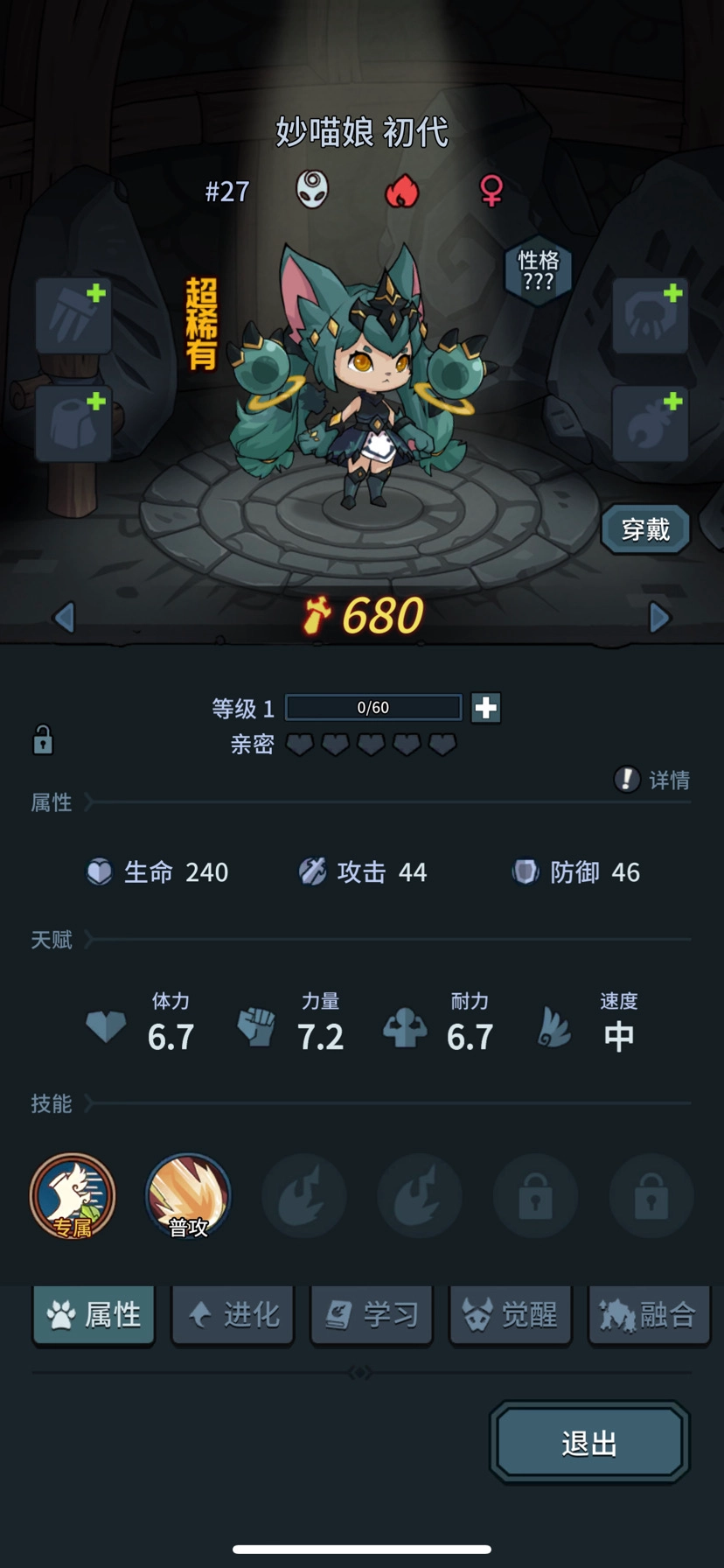Image resolution: width=724 pixels, height=1568 pixels.
Task: Toggle the padlock icon to lock the pet
Action: [x=43, y=740]
